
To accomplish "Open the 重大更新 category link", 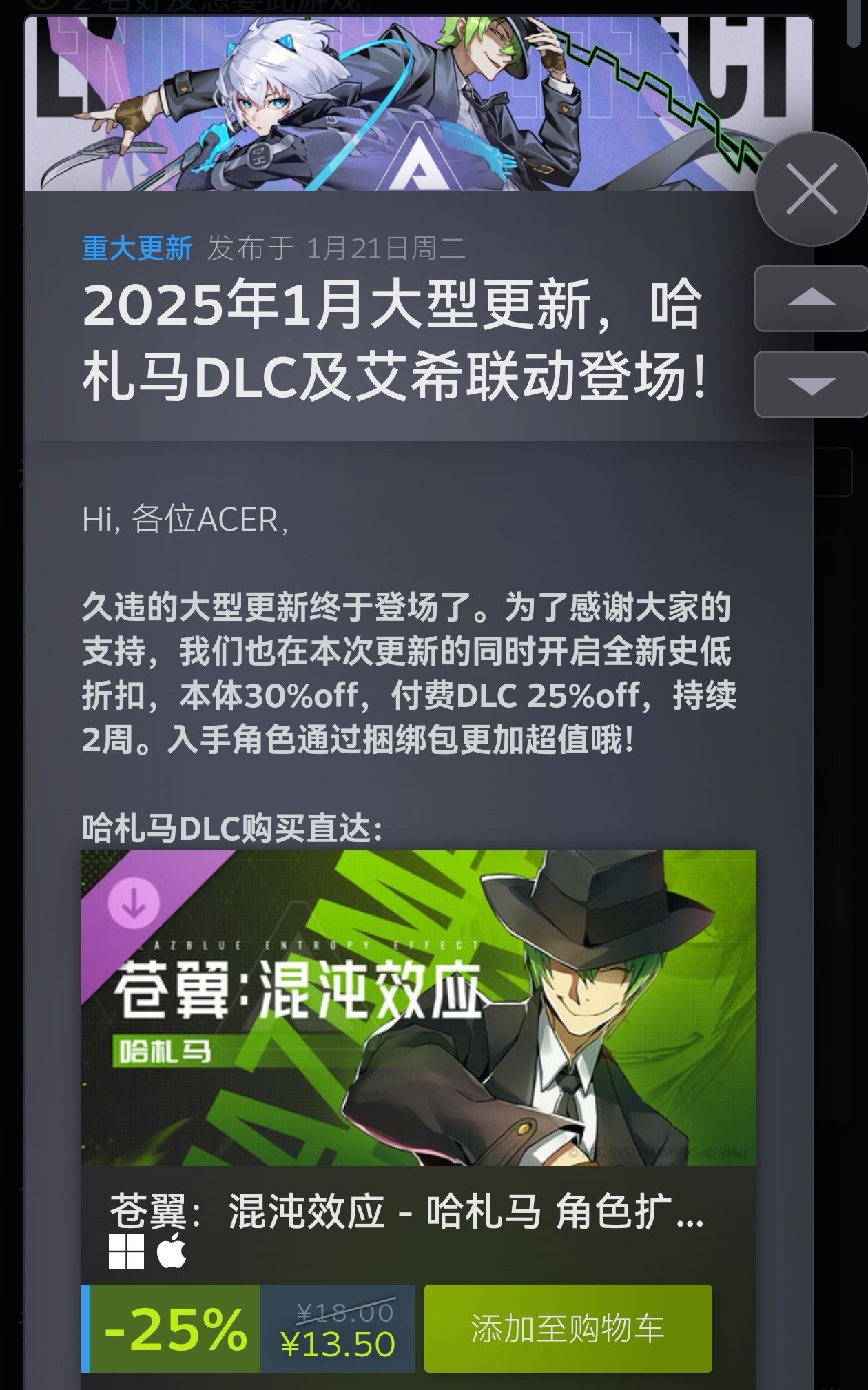I will [136, 249].
